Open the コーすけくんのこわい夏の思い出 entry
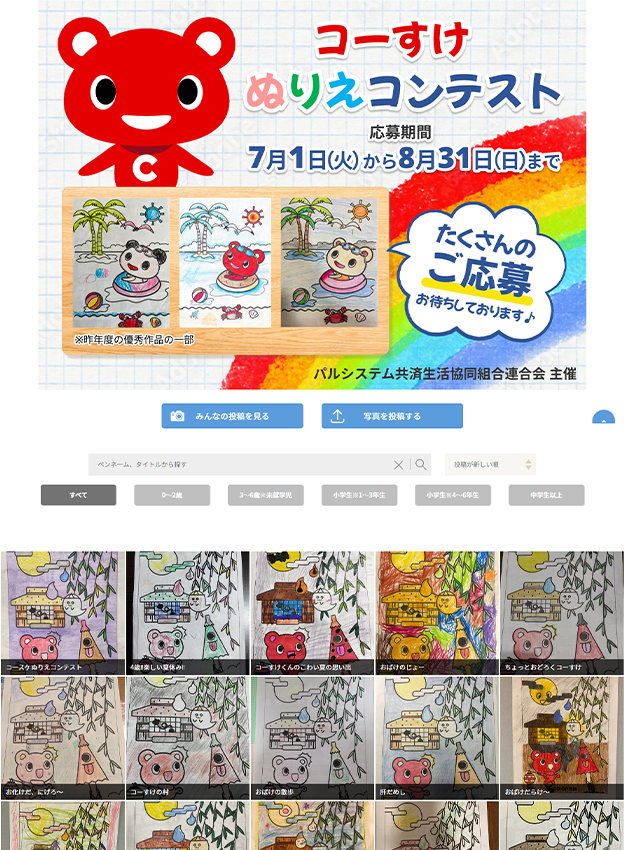624x850 pixels. (x=312, y=612)
